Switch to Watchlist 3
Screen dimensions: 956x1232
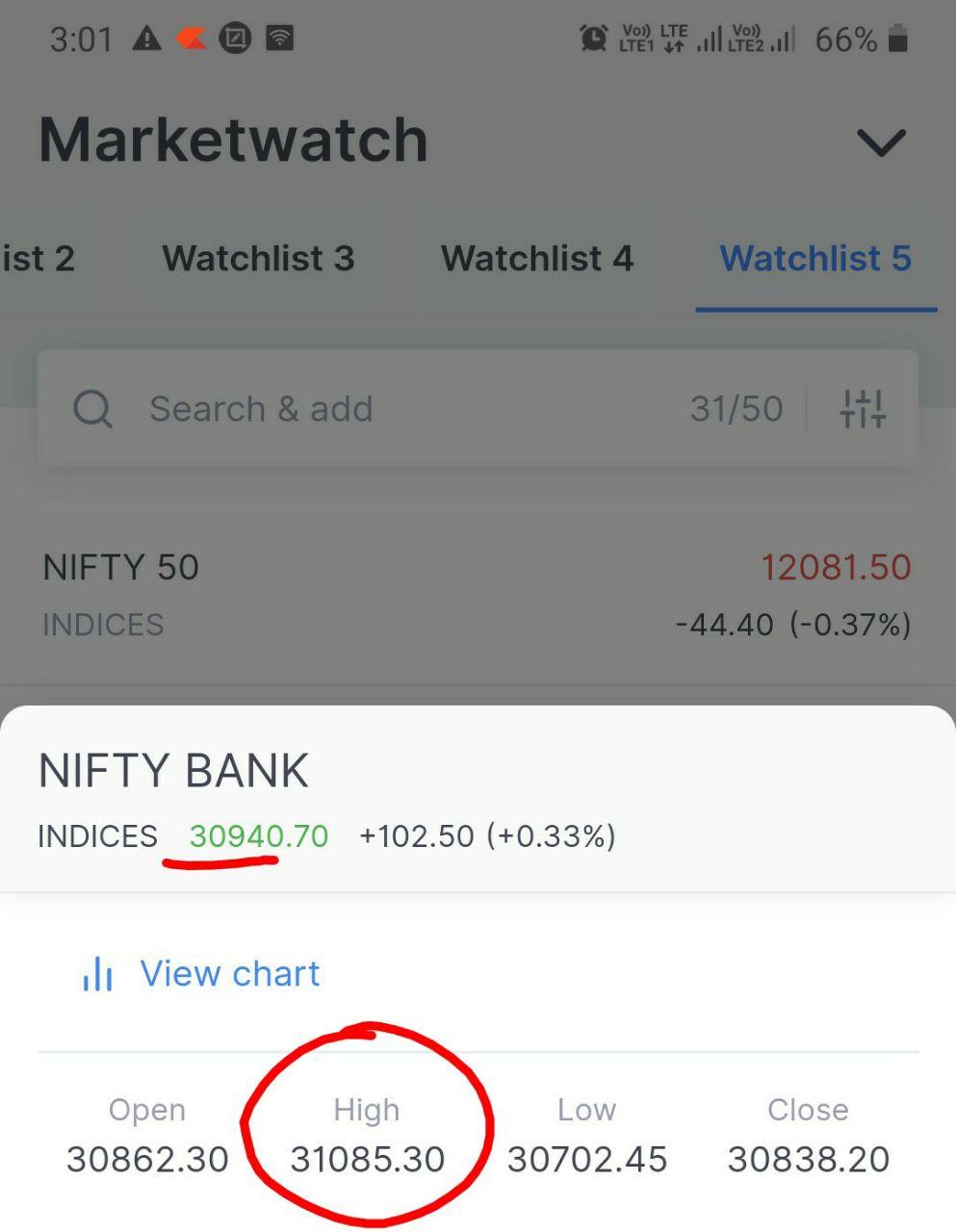257,258
